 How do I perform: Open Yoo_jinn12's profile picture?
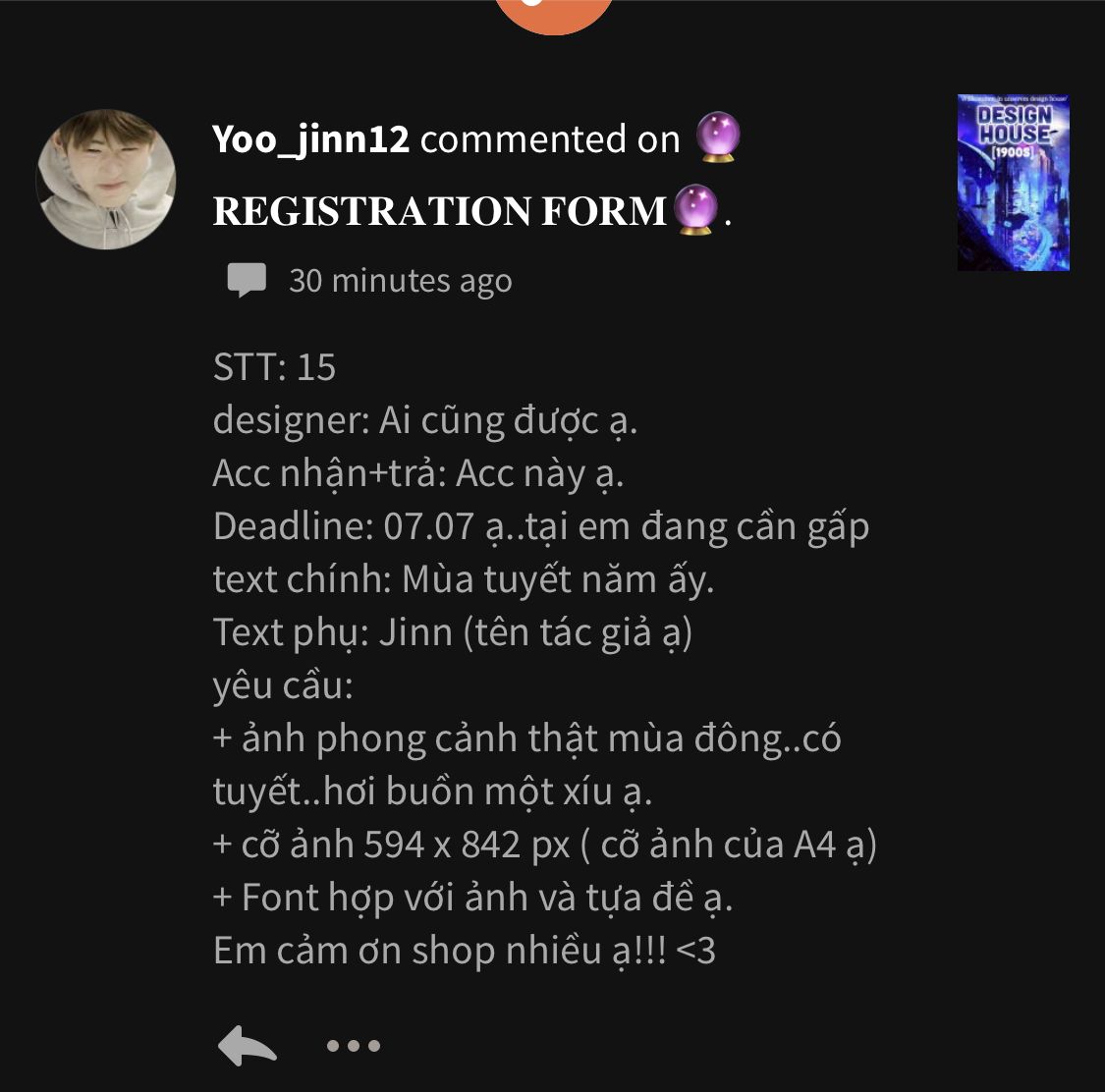point(106,179)
